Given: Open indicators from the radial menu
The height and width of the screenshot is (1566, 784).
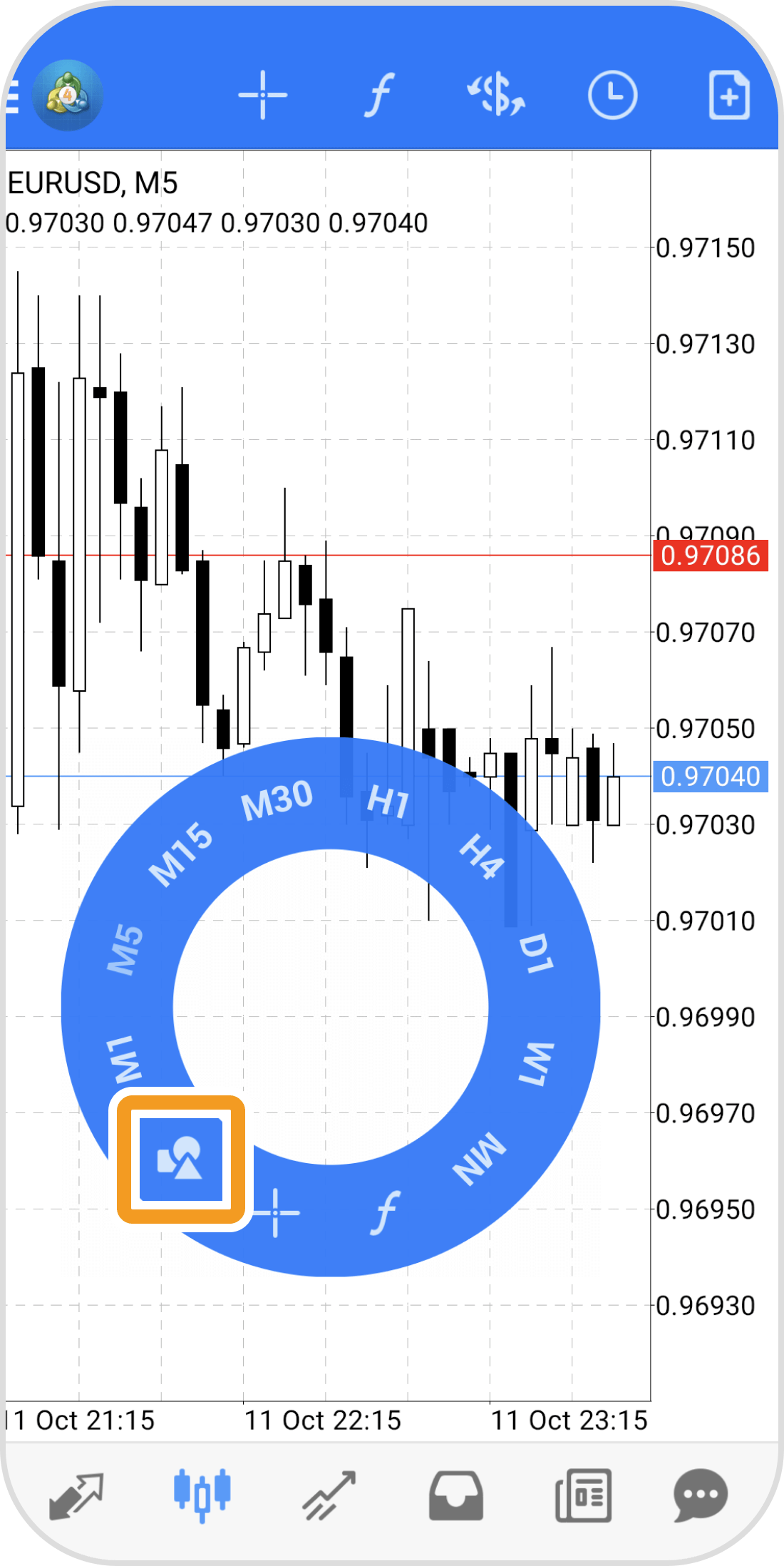Looking at the screenshot, I should pyautogui.click(x=385, y=1212).
